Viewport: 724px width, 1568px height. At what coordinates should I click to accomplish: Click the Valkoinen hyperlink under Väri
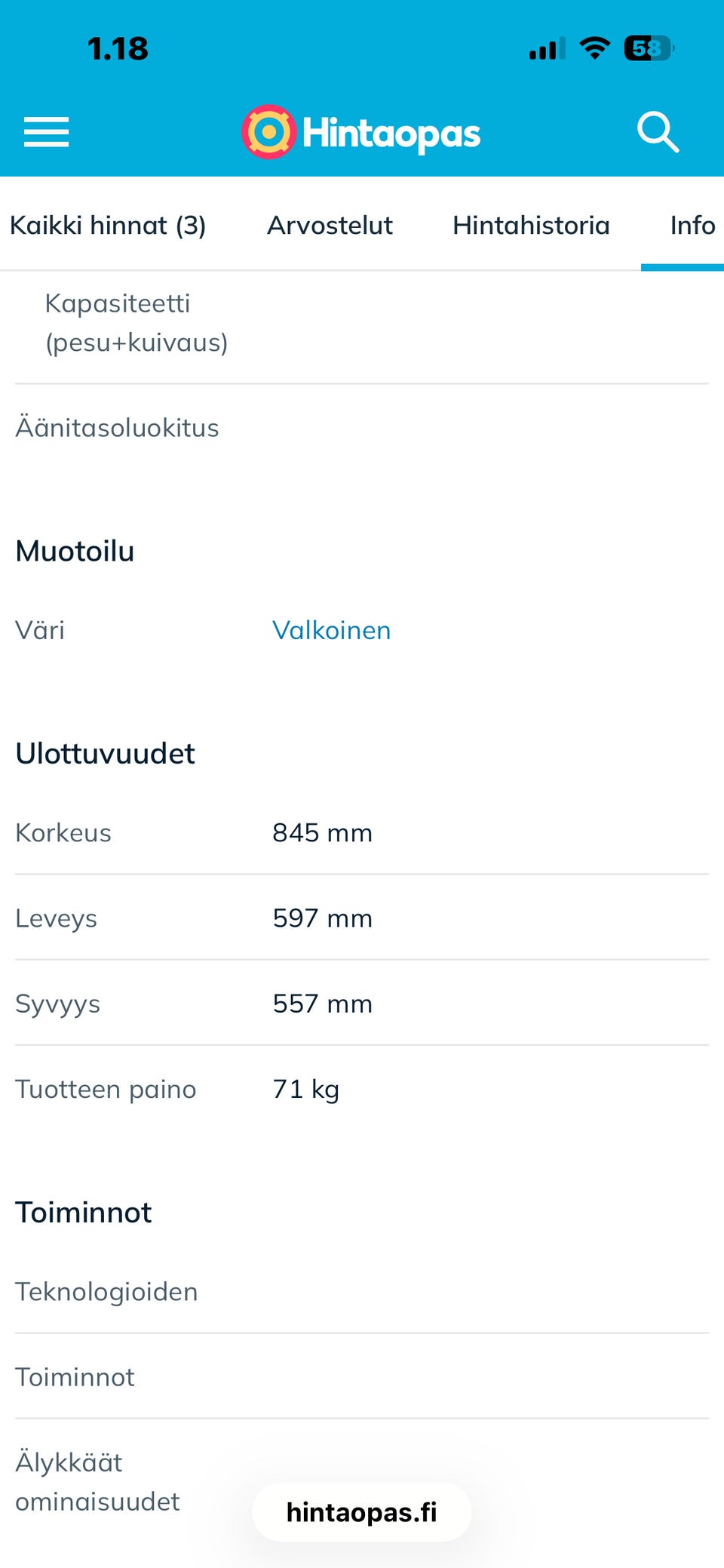coord(331,629)
